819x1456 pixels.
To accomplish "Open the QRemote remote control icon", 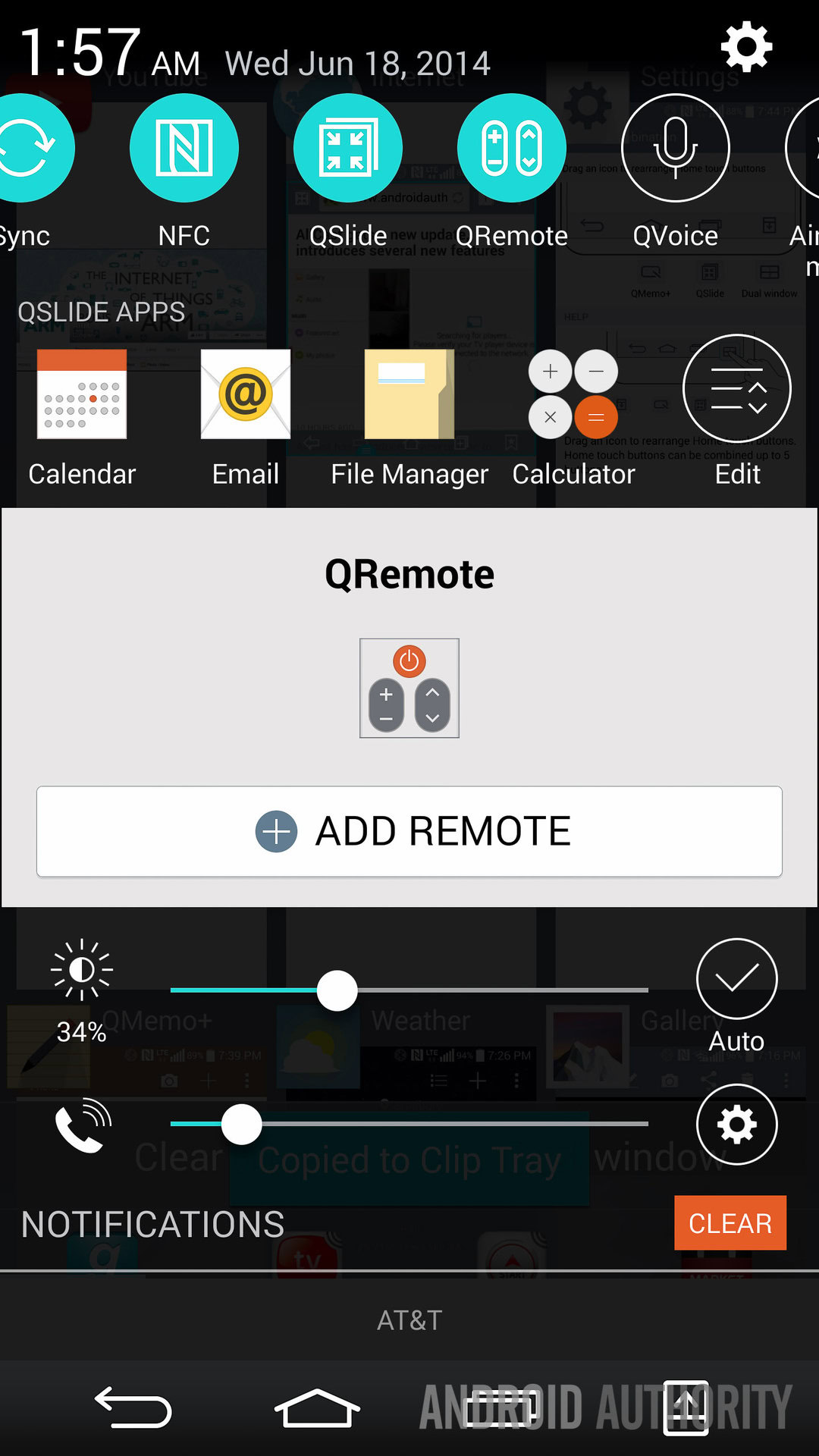I will tap(409, 688).
